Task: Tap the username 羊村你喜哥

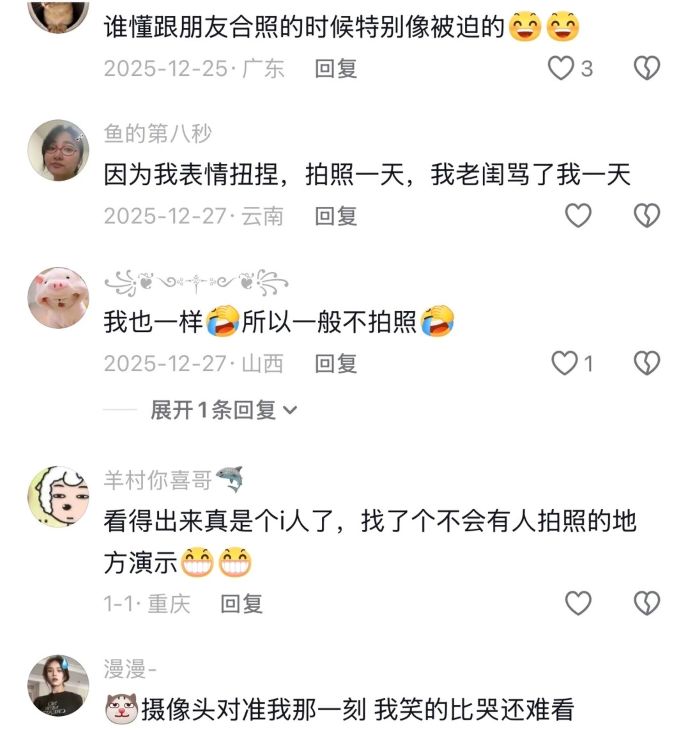Action: [x=159, y=479]
